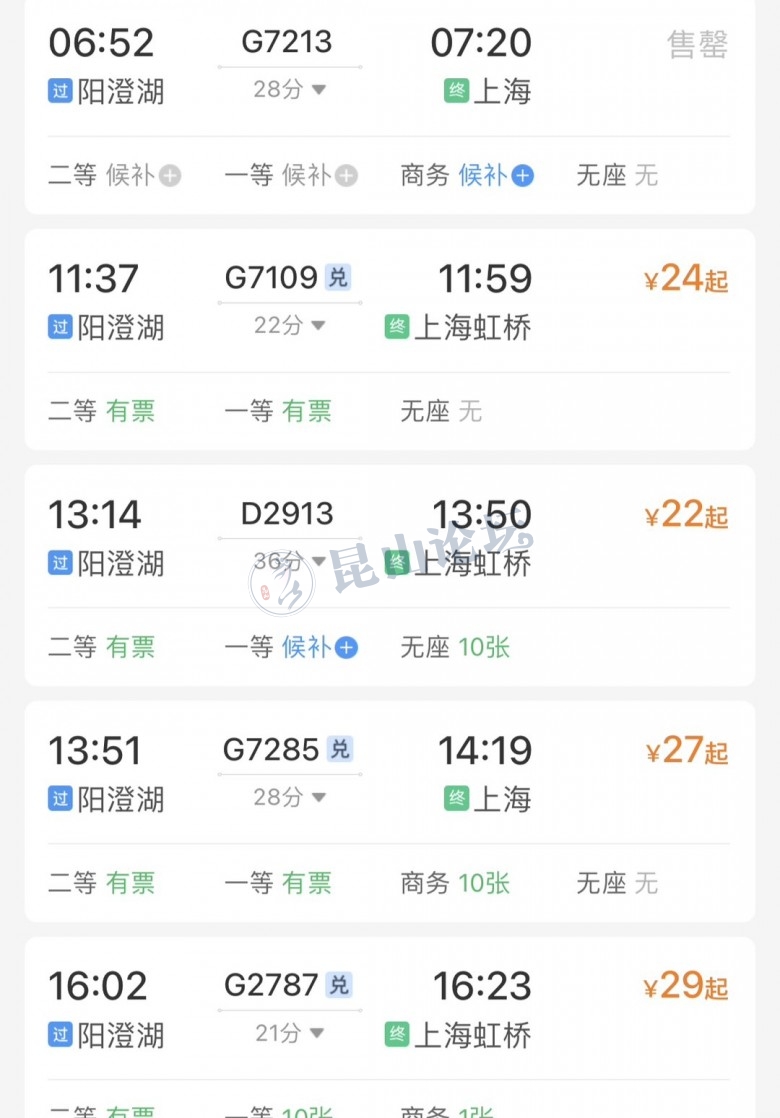This screenshot has height=1118, width=780.
Task: Expand the 28分 stop list for G7213
Action: (x=290, y=90)
